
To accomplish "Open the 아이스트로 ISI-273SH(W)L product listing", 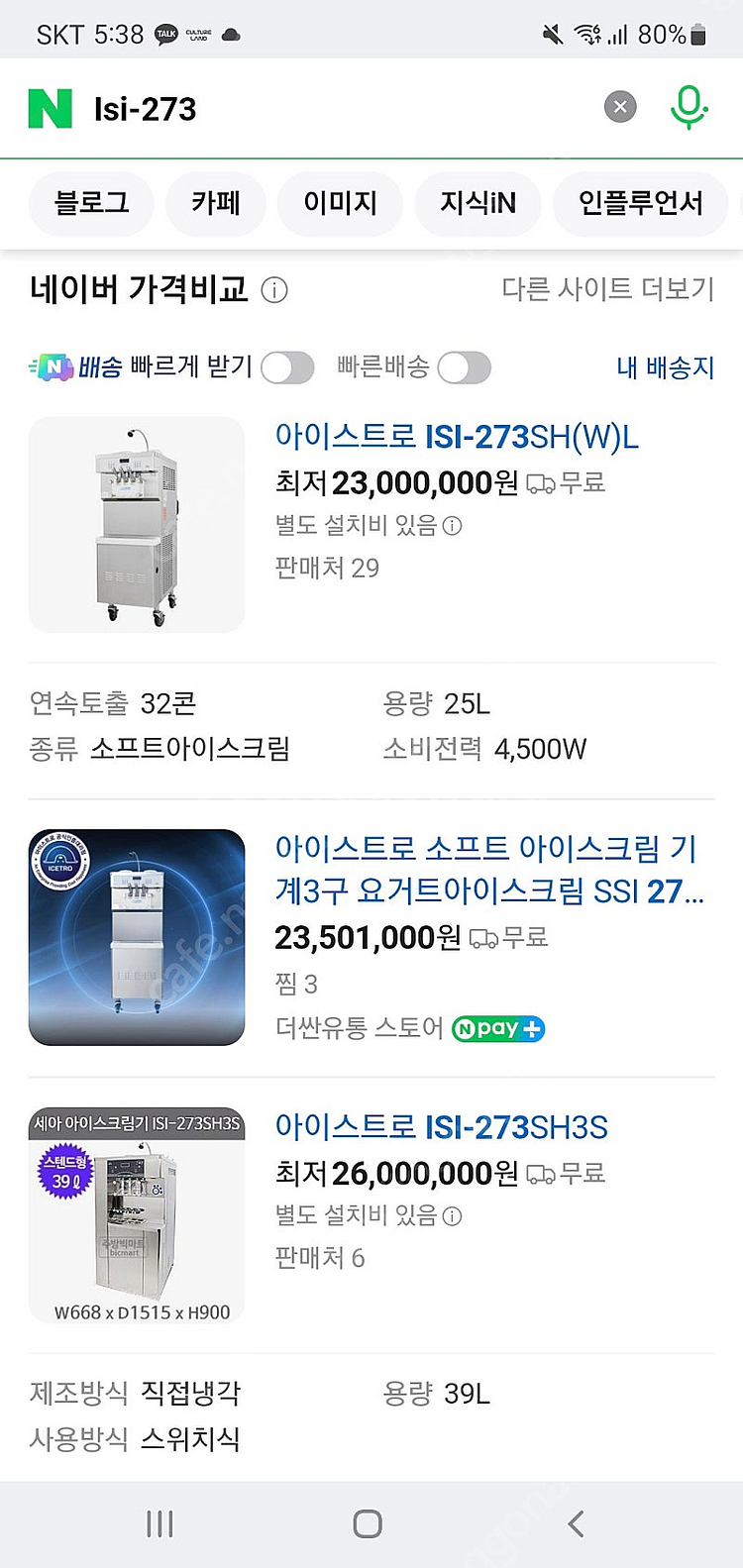I will [456, 439].
